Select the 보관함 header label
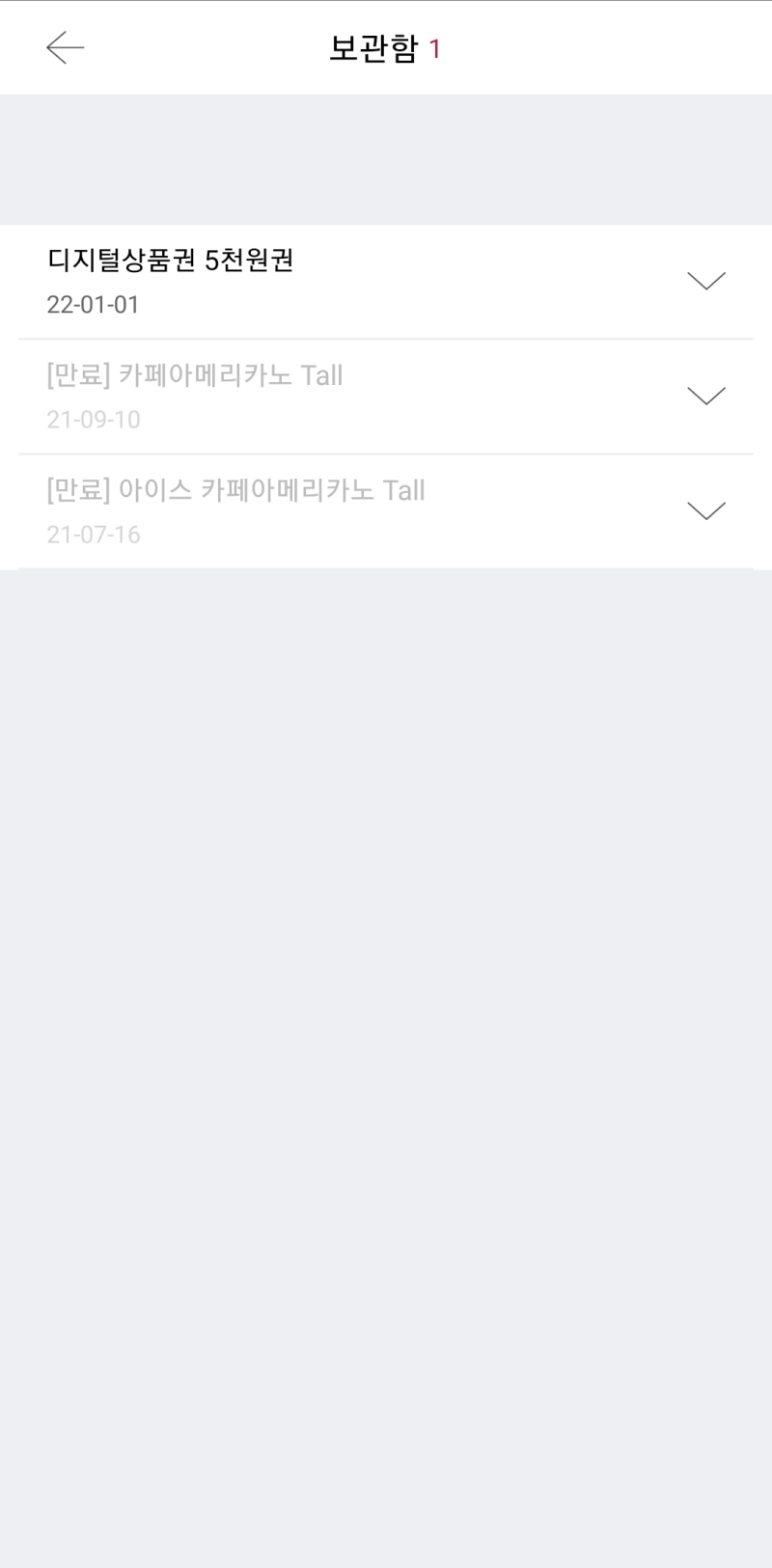The height and width of the screenshot is (1568, 772). pyautogui.click(x=372, y=47)
